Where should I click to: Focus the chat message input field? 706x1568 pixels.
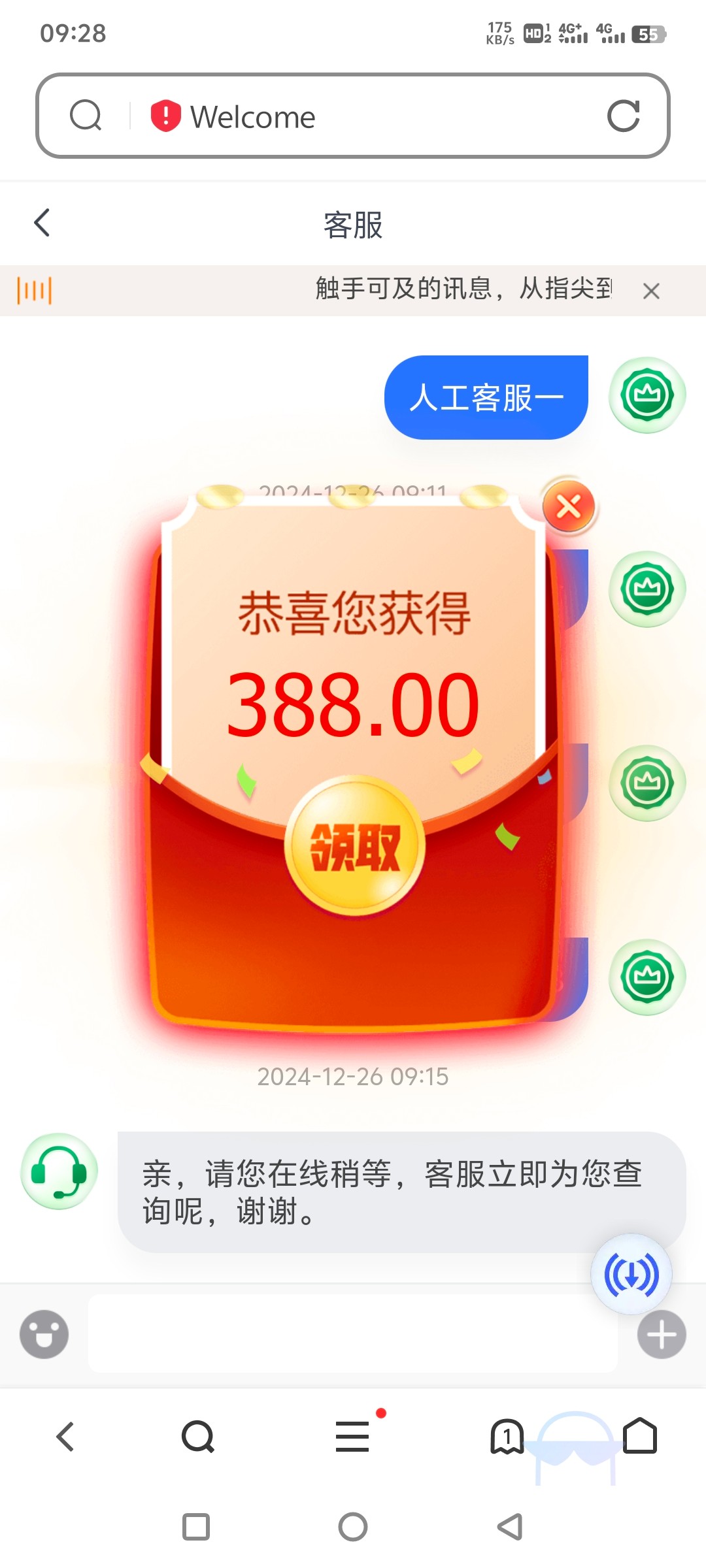[x=353, y=1334]
